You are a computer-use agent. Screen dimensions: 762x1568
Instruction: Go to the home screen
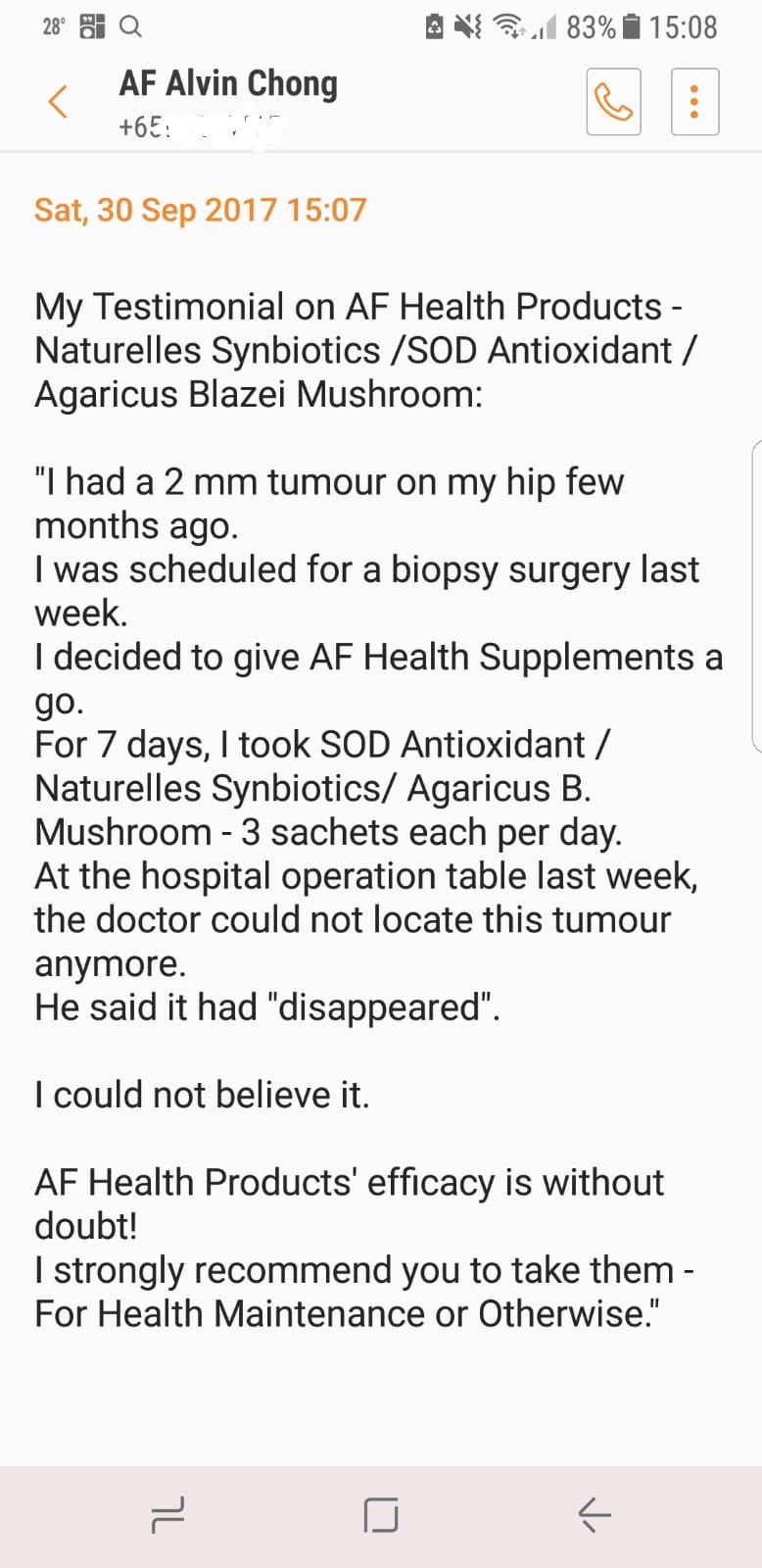tap(380, 1515)
